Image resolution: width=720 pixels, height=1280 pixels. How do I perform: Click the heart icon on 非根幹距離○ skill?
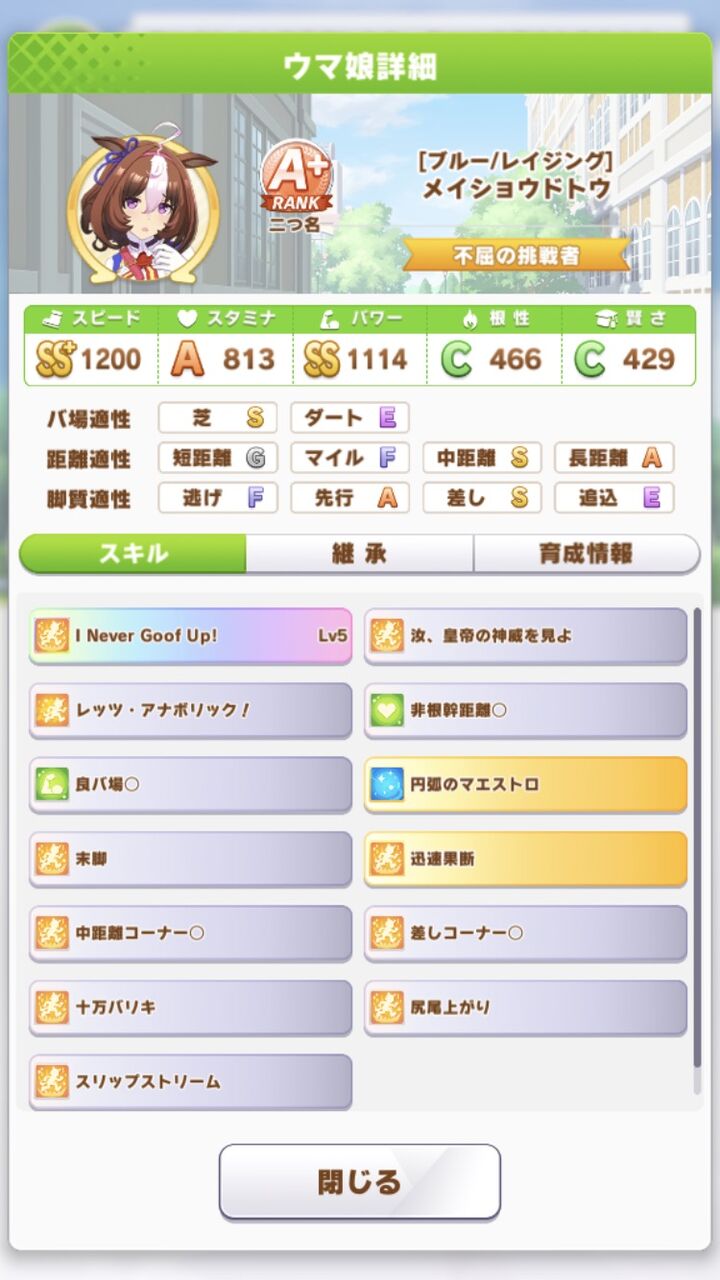(x=389, y=710)
